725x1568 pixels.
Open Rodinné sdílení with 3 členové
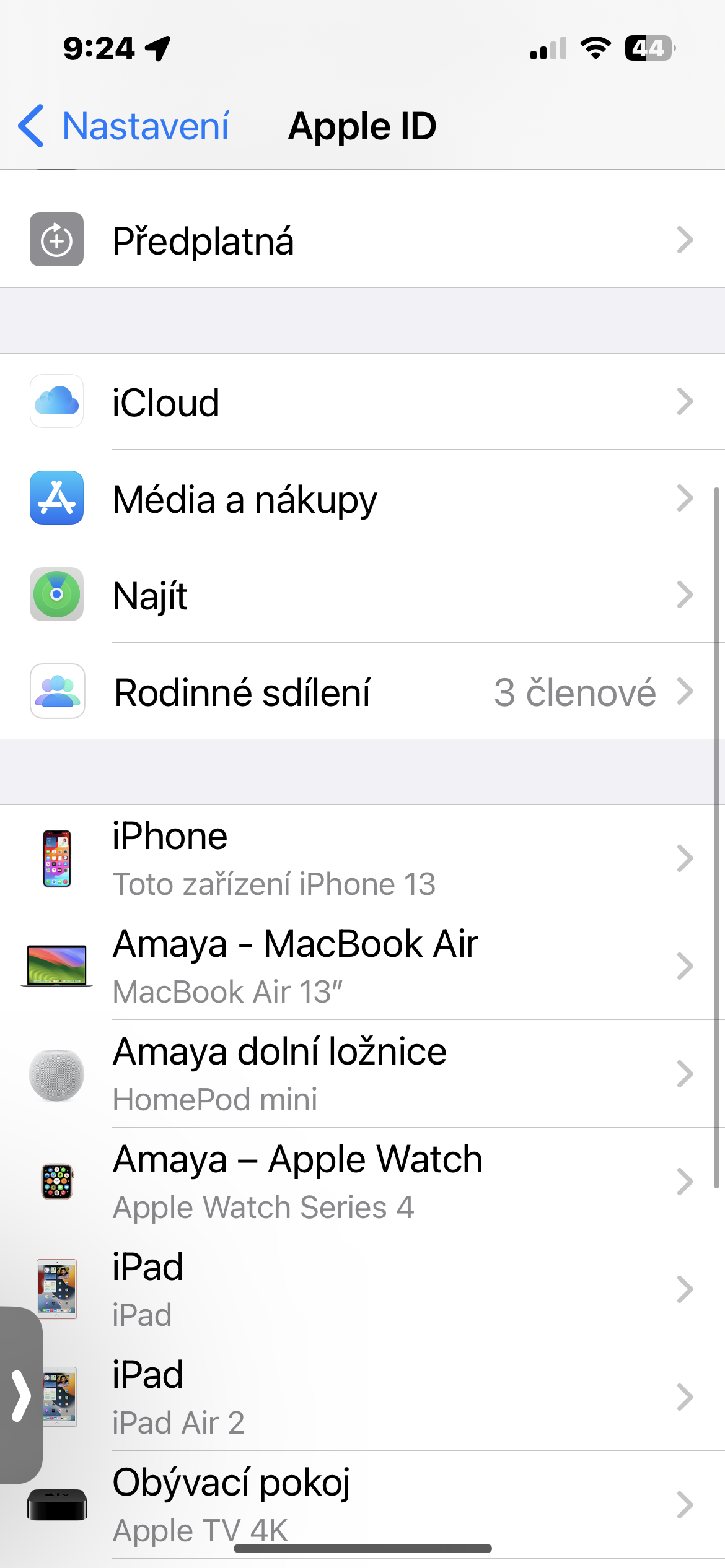point(362,691)
